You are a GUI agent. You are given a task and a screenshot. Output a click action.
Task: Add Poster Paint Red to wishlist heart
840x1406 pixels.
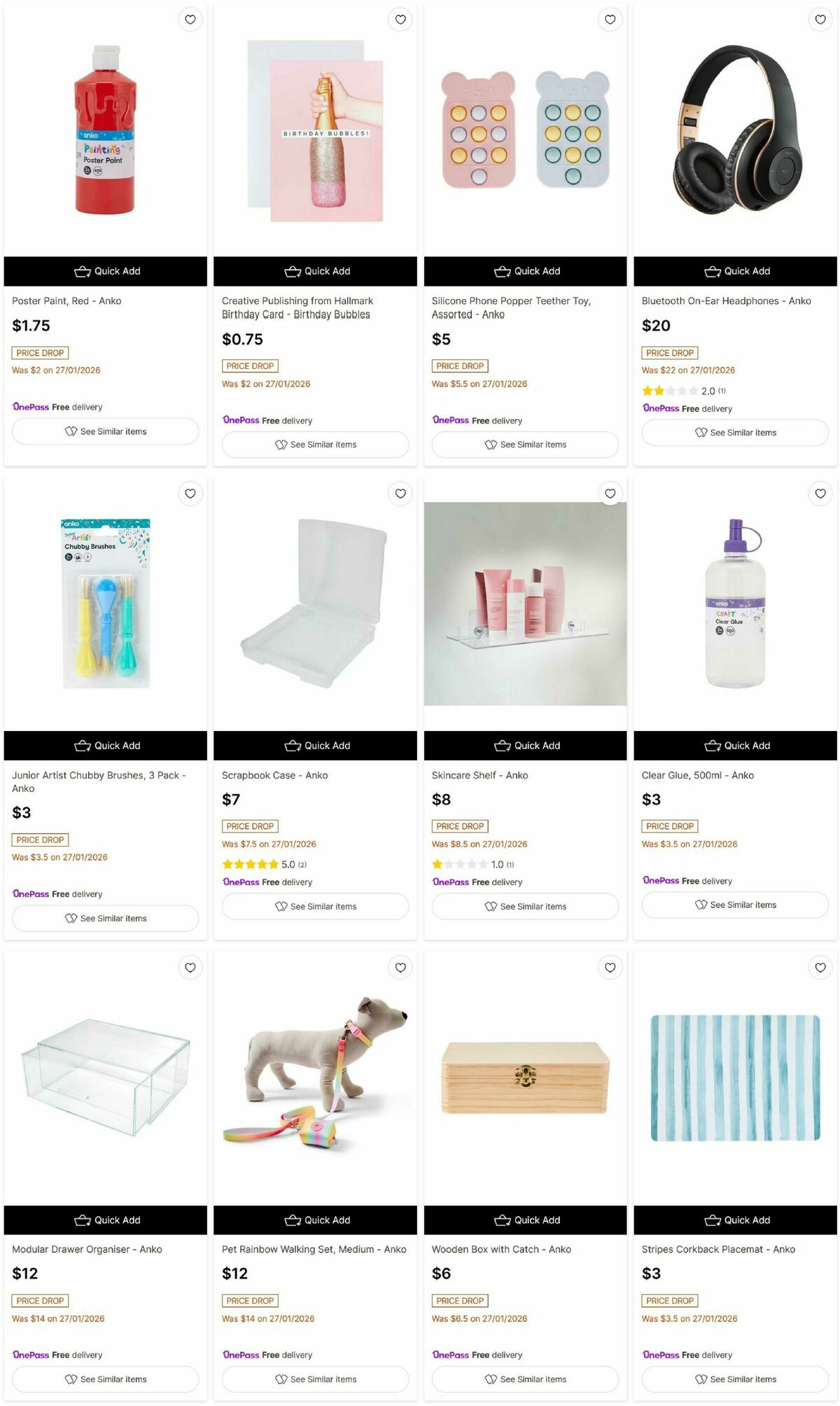(x=190, y=20)
